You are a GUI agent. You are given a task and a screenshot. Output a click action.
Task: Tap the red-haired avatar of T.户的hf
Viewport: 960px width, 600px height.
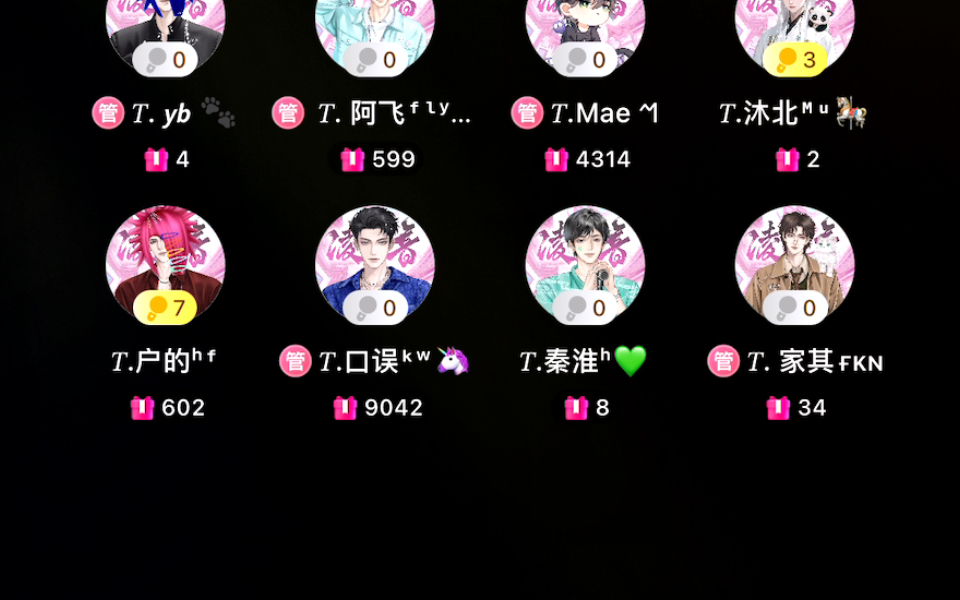click(x=165, y=260)
